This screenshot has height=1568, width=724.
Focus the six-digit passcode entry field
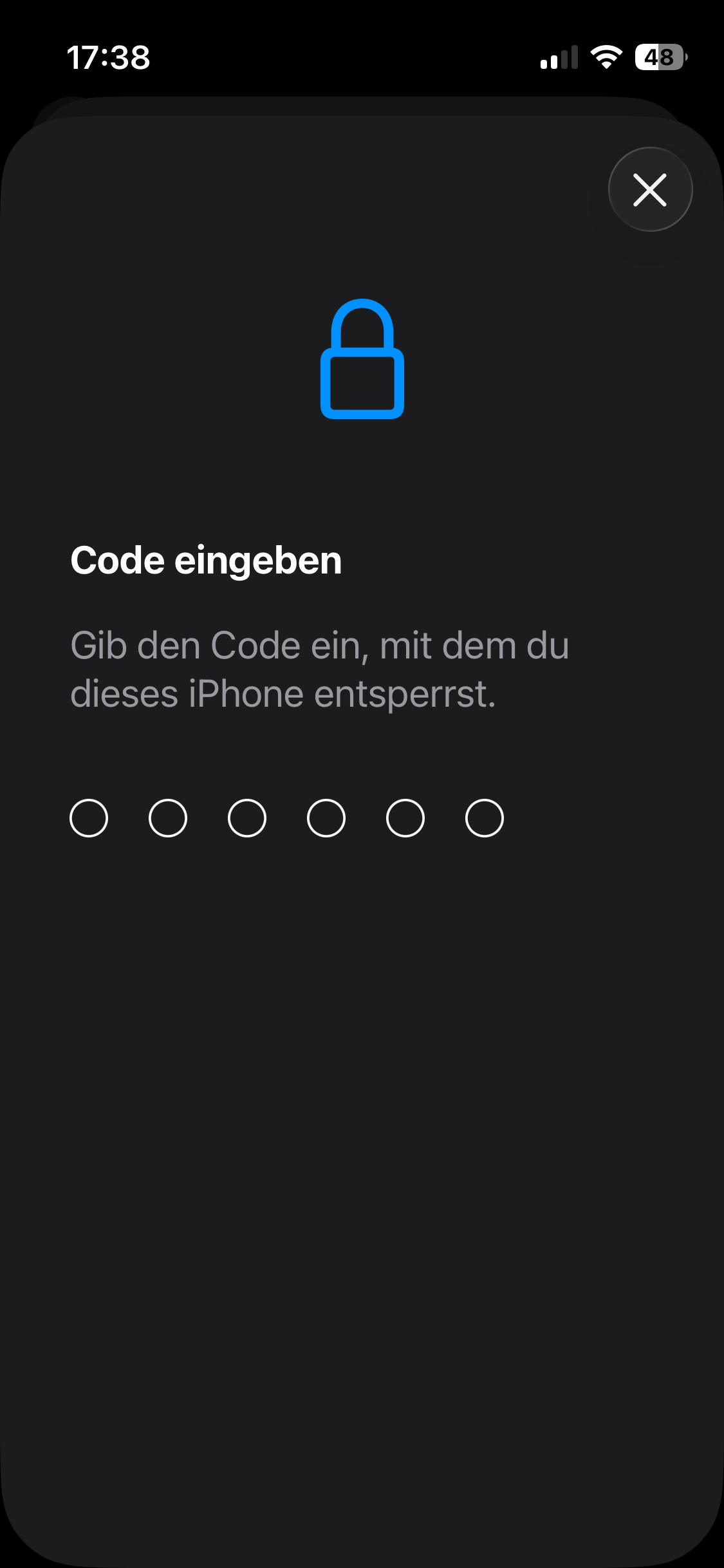(286, 818)
